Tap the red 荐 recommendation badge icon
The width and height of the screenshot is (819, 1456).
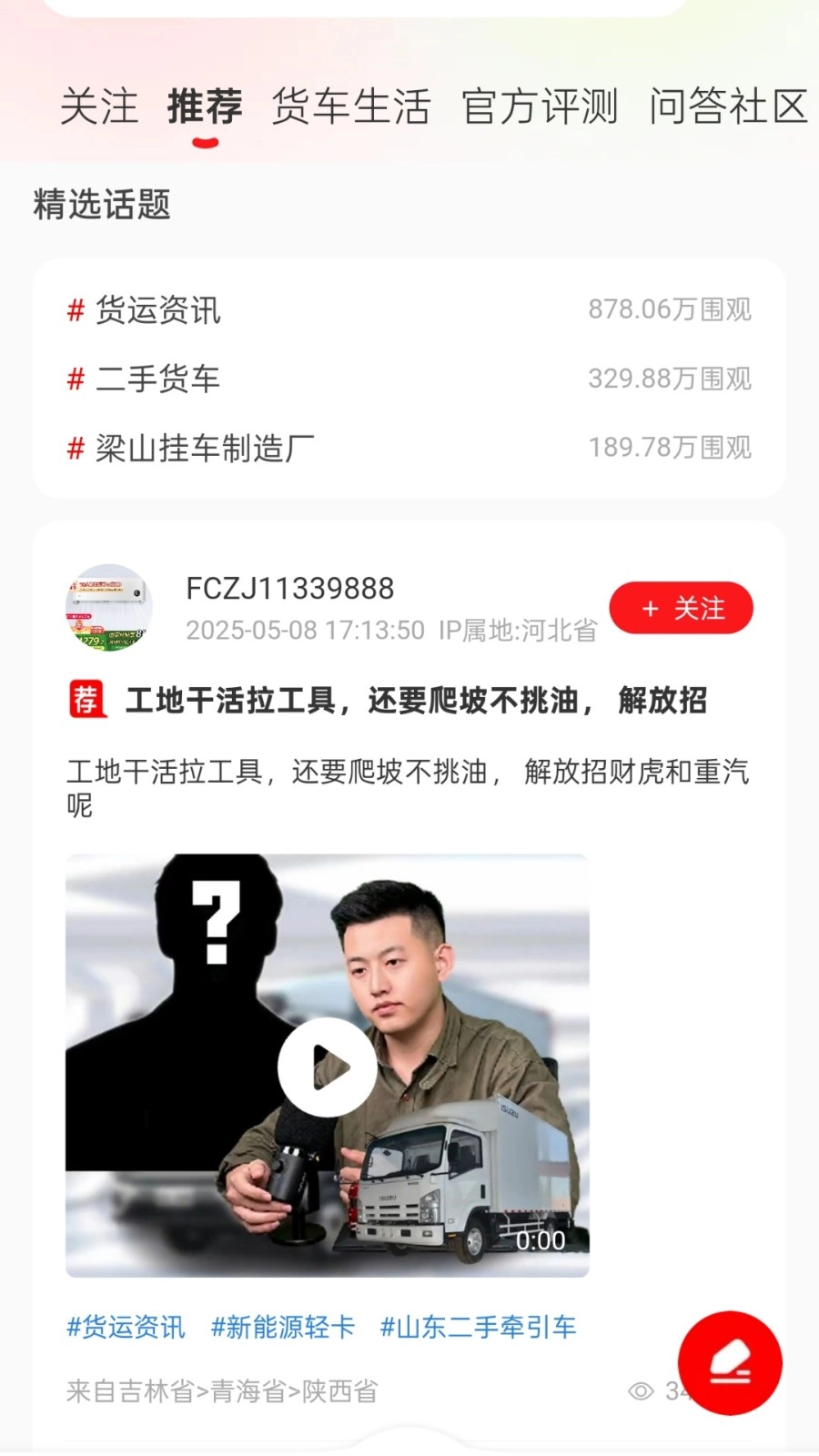[x=86, y=702]
